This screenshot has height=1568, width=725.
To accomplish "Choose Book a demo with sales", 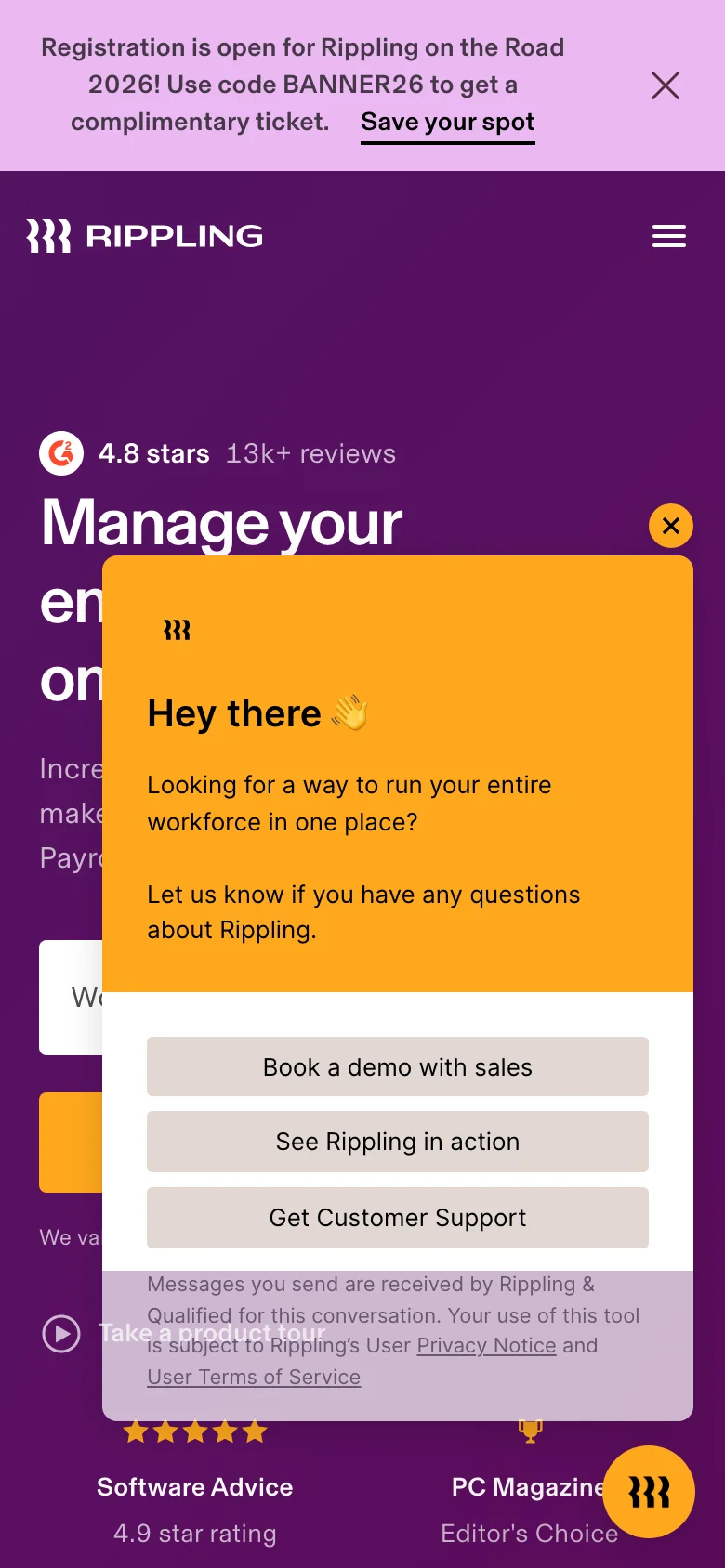I will coord(398,1067).
